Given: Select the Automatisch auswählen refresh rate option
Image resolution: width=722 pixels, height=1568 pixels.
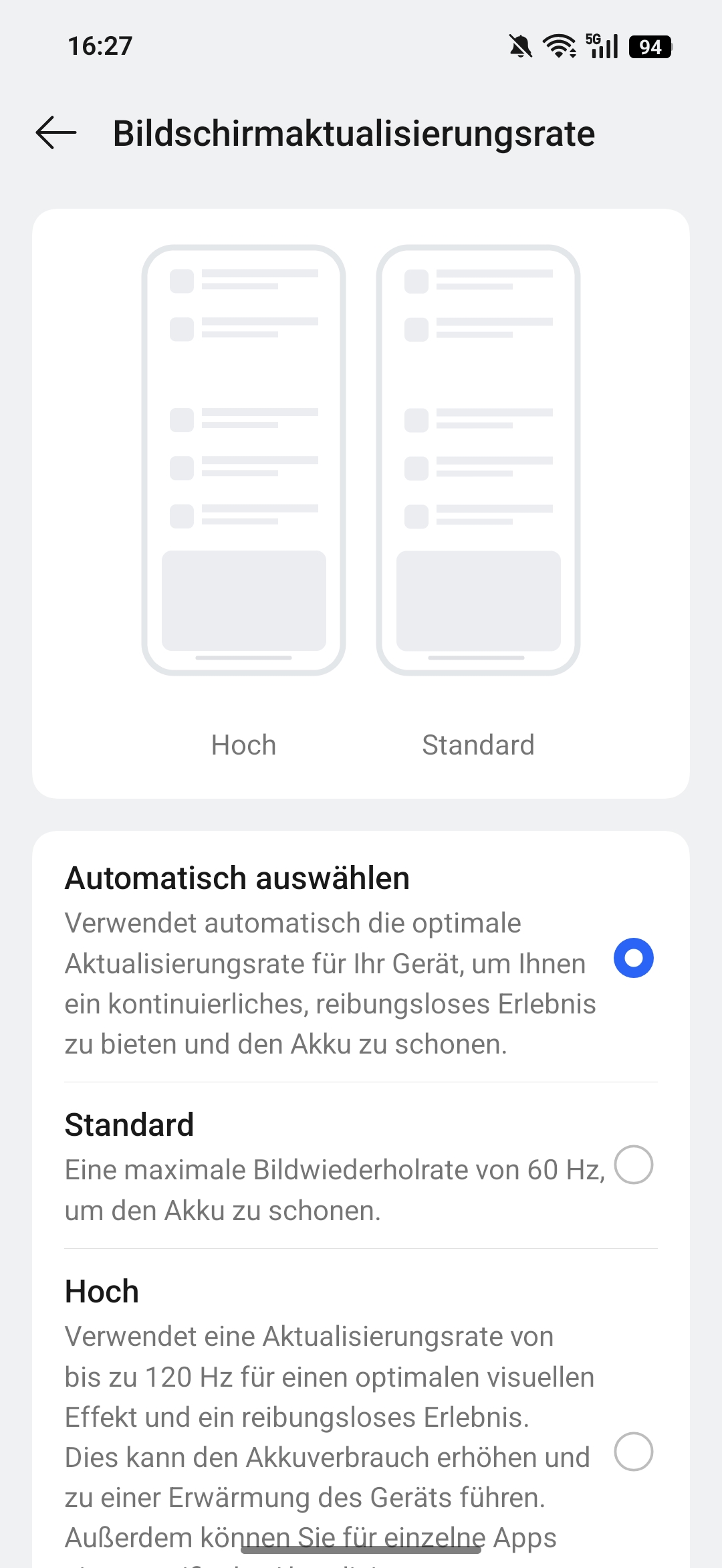Looking at the screenshot, I should tap(361, 958).
